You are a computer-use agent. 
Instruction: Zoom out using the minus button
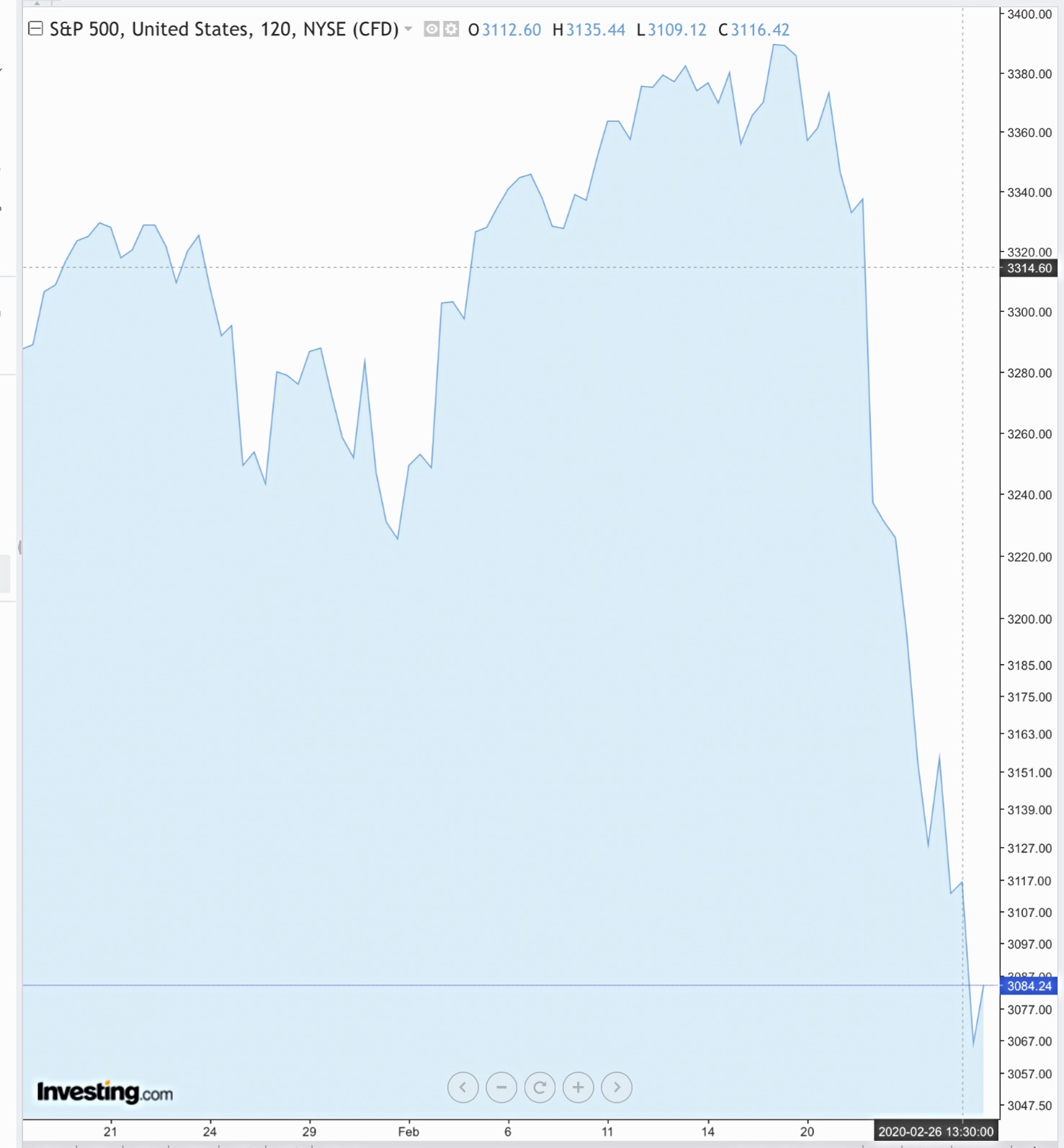501,1088
